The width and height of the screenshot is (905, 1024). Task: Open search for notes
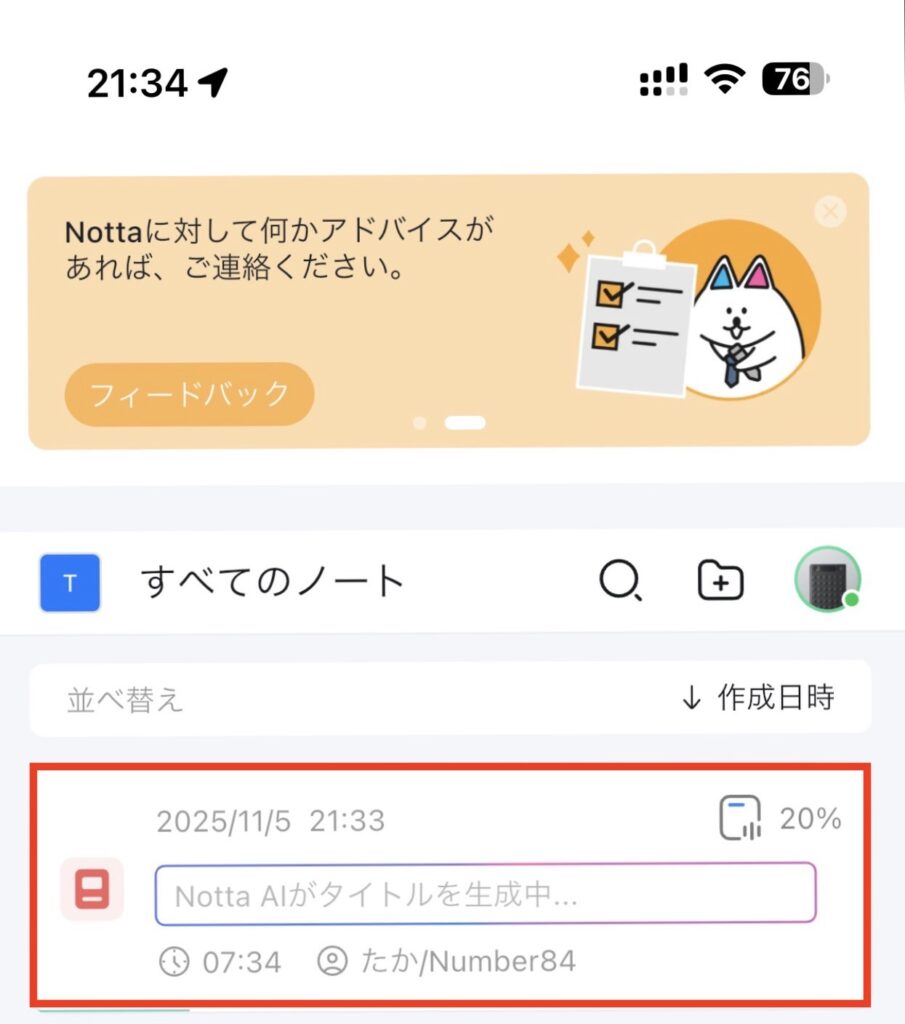coord(620,580)
